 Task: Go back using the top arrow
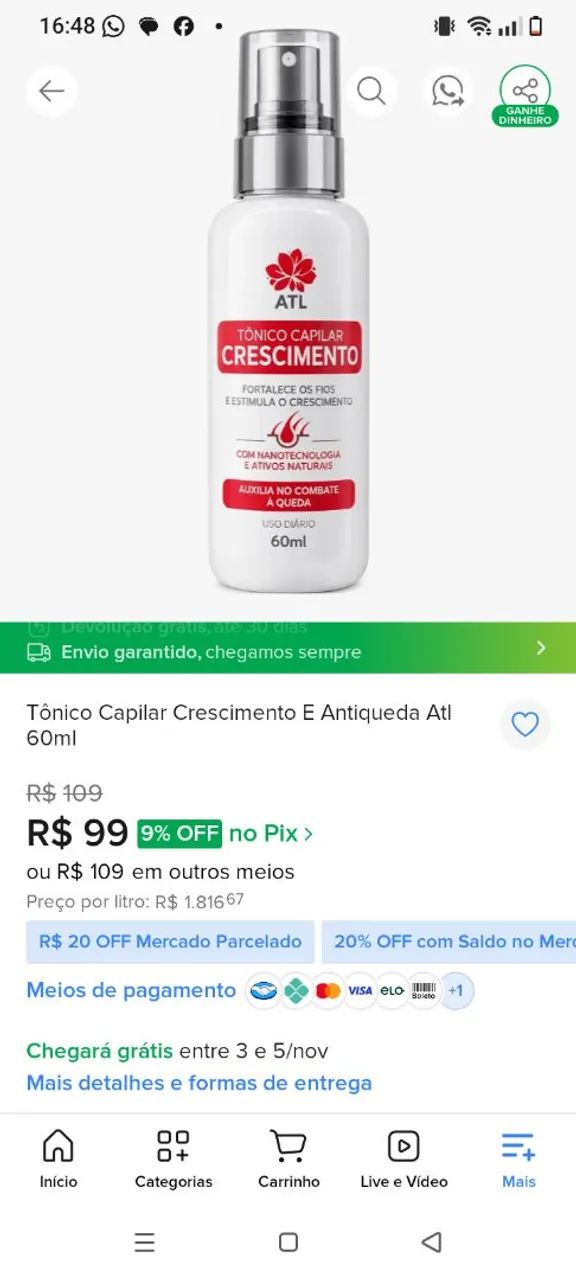(51, 91)
